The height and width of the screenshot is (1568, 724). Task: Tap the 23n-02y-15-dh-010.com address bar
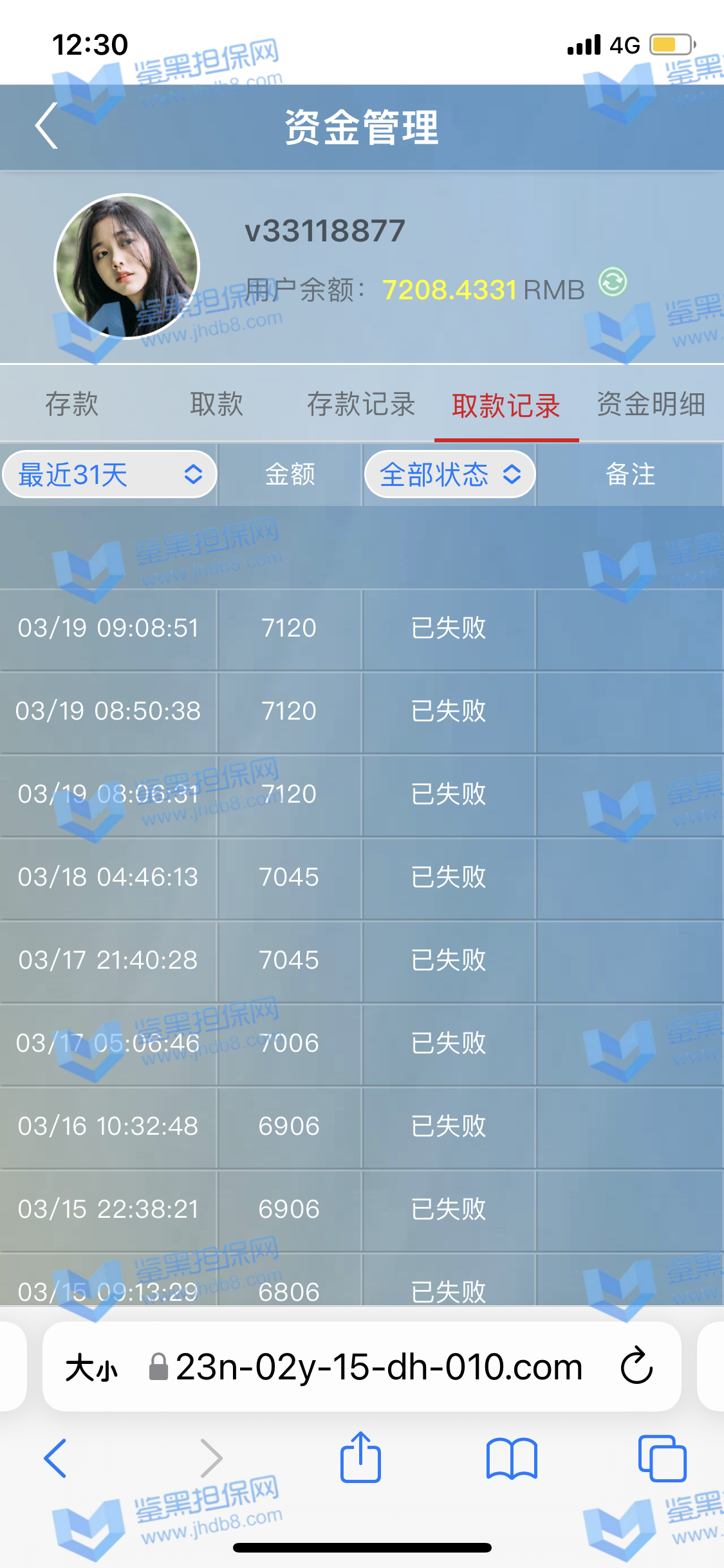(378, 1367)
